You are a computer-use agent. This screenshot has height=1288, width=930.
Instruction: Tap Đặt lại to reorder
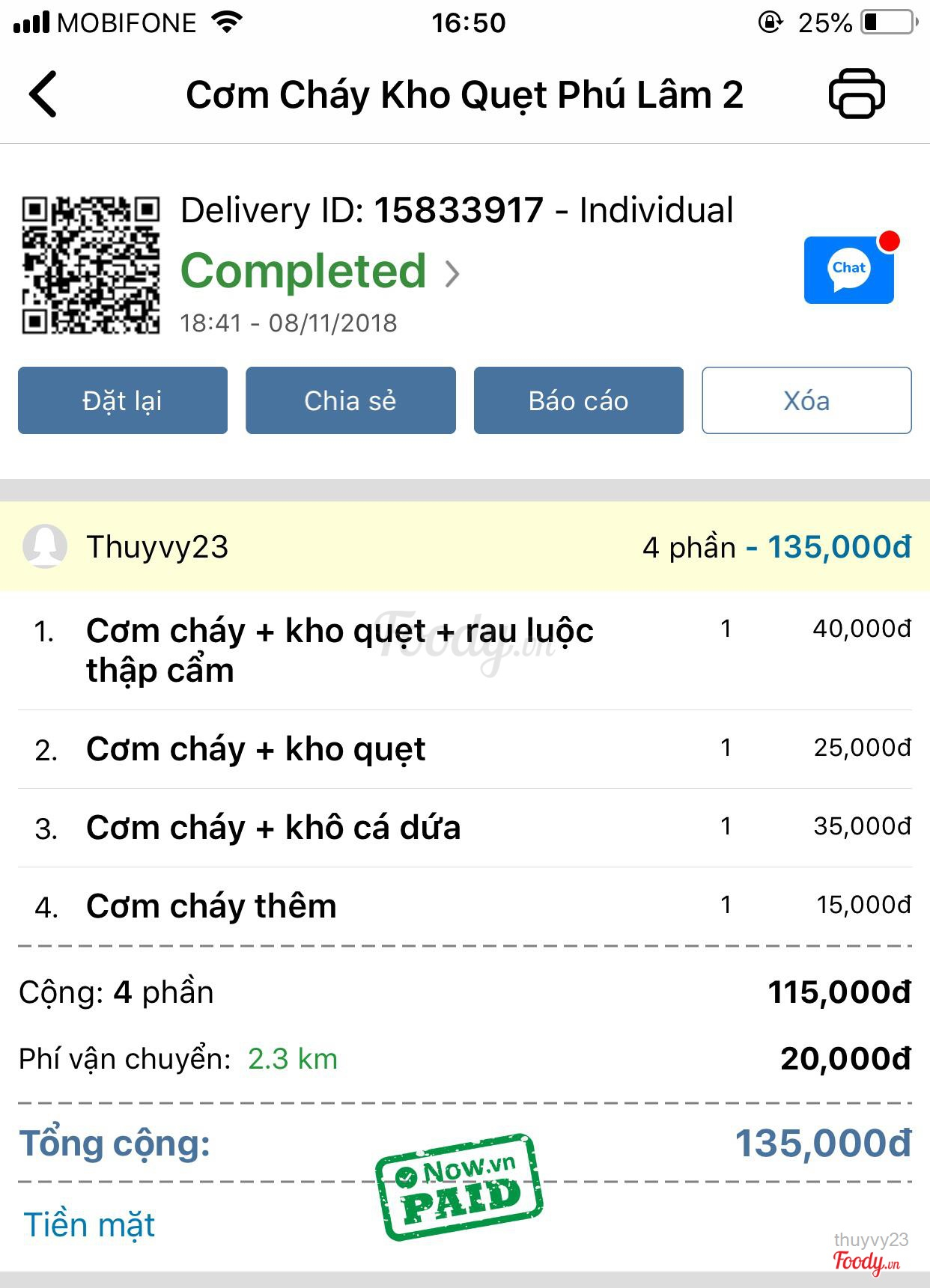pos(123,400)
